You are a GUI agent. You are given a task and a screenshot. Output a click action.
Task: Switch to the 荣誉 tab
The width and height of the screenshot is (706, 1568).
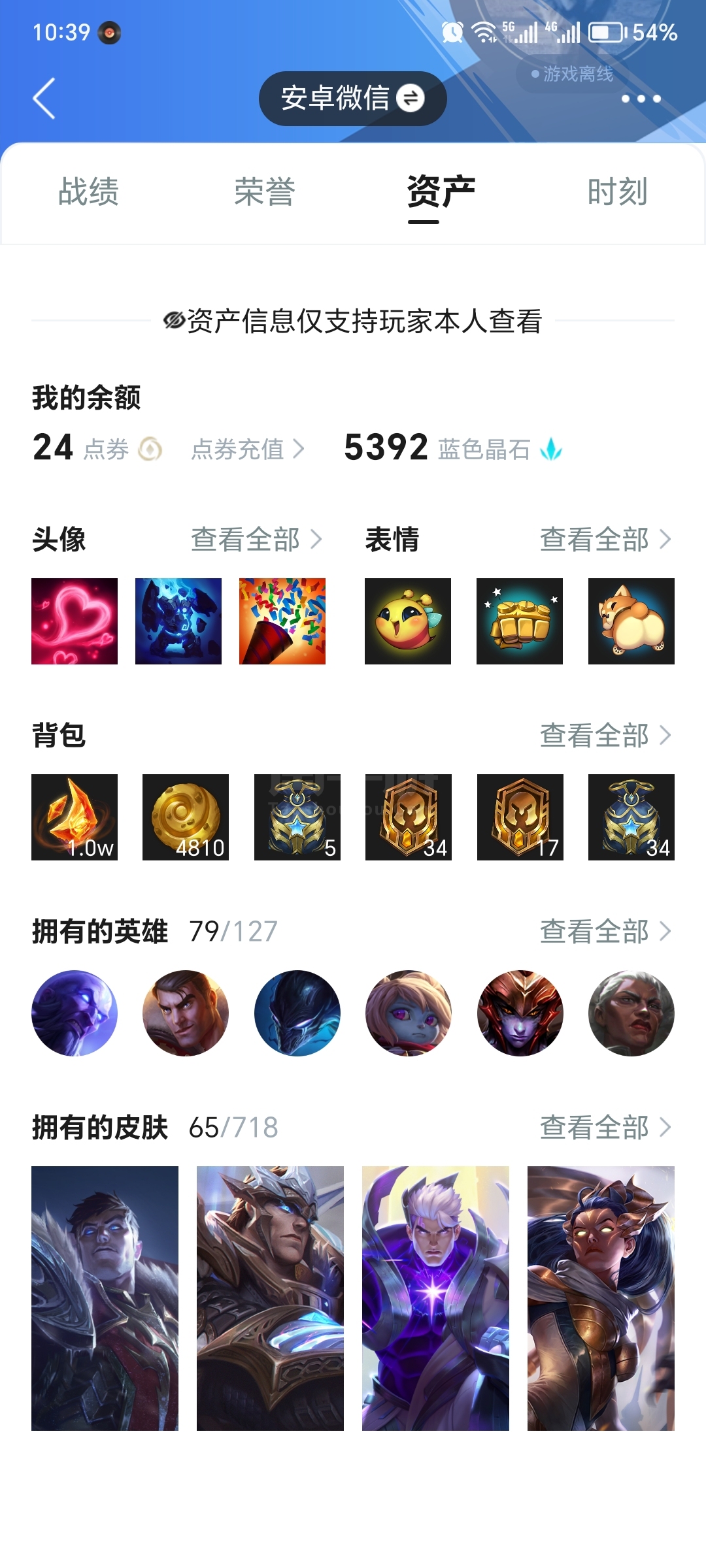coord(265,192)
